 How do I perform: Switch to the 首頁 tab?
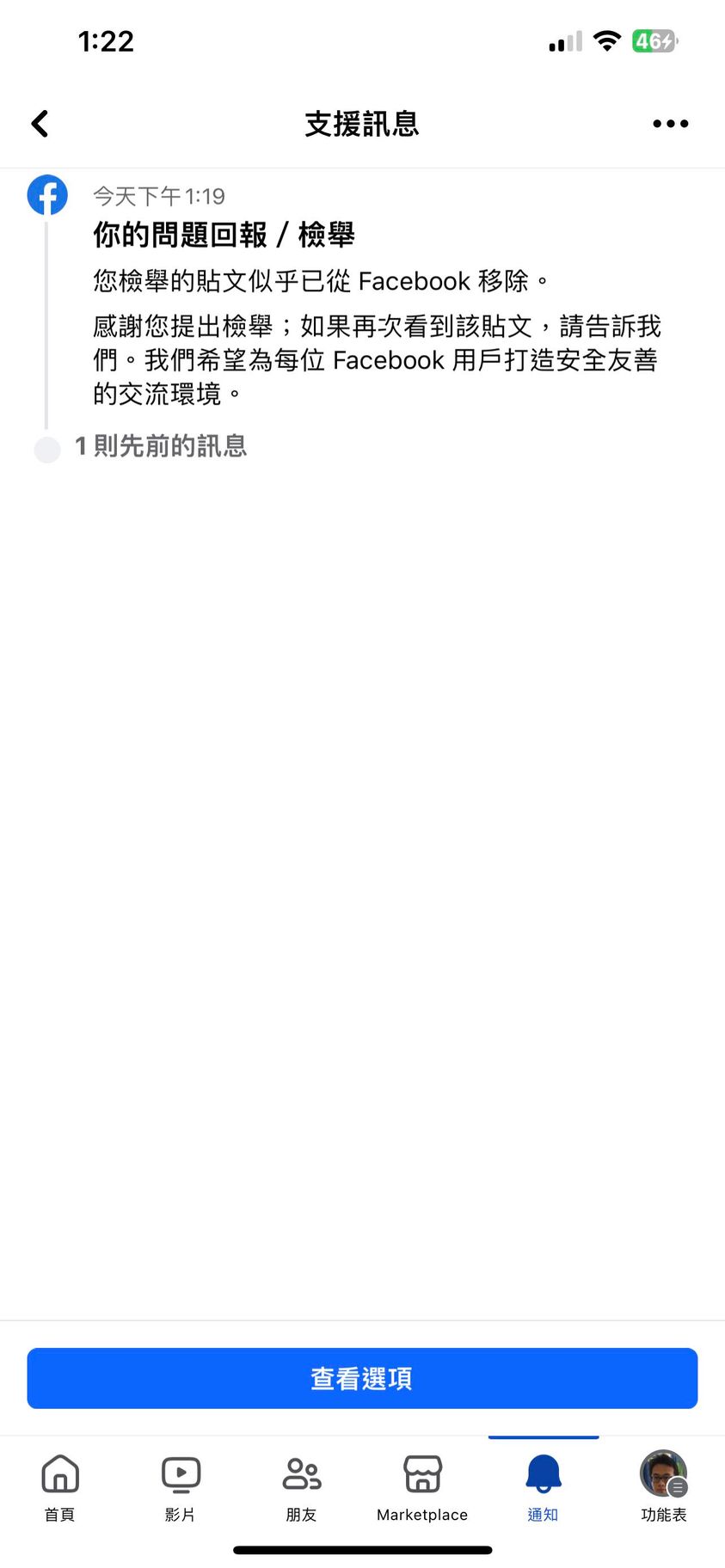tap(60, 1487)
